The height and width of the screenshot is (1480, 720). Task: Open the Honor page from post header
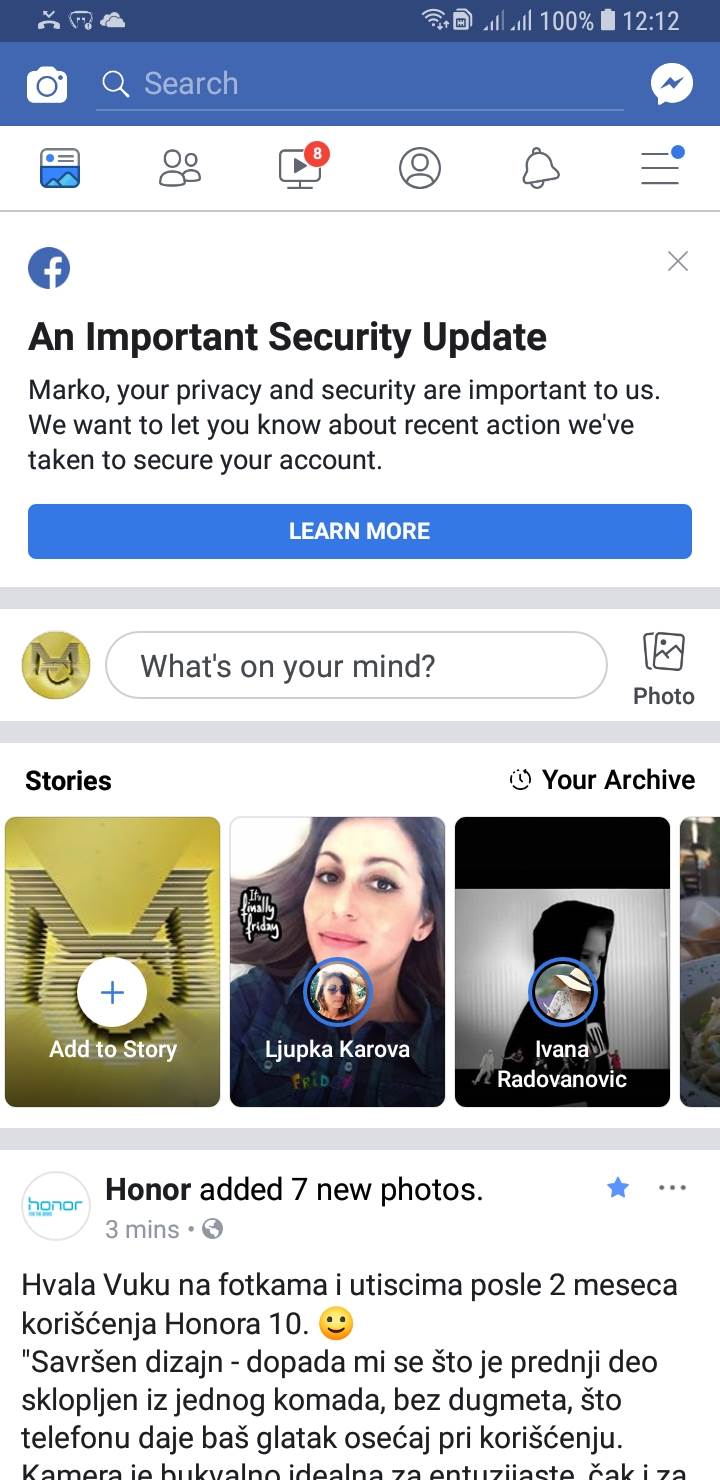[148, 1190]
